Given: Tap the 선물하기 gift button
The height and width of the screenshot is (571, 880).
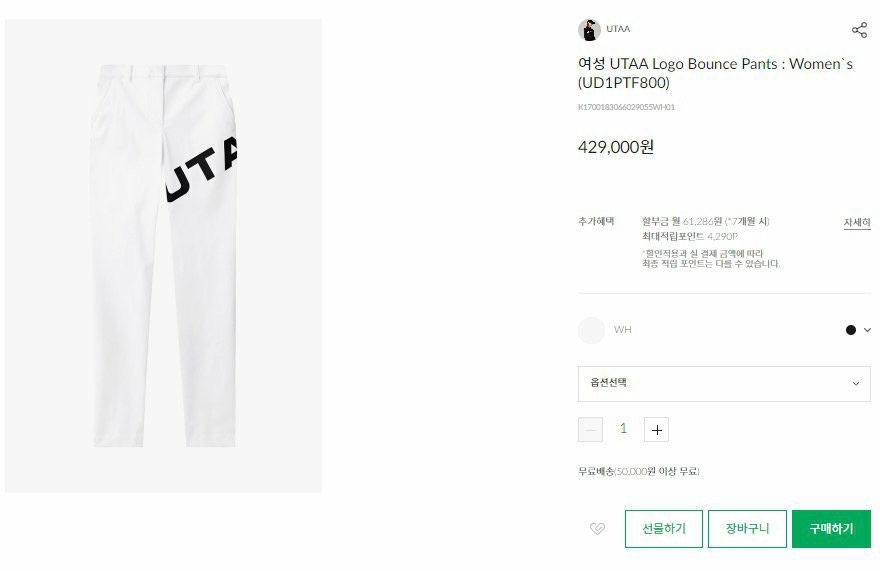Looking at the screenshot, I should tap(663, 529).
